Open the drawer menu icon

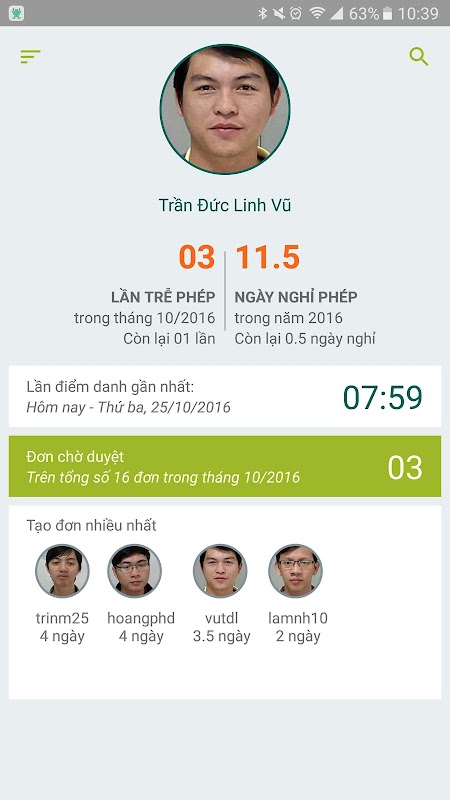[x=30, y=57]
